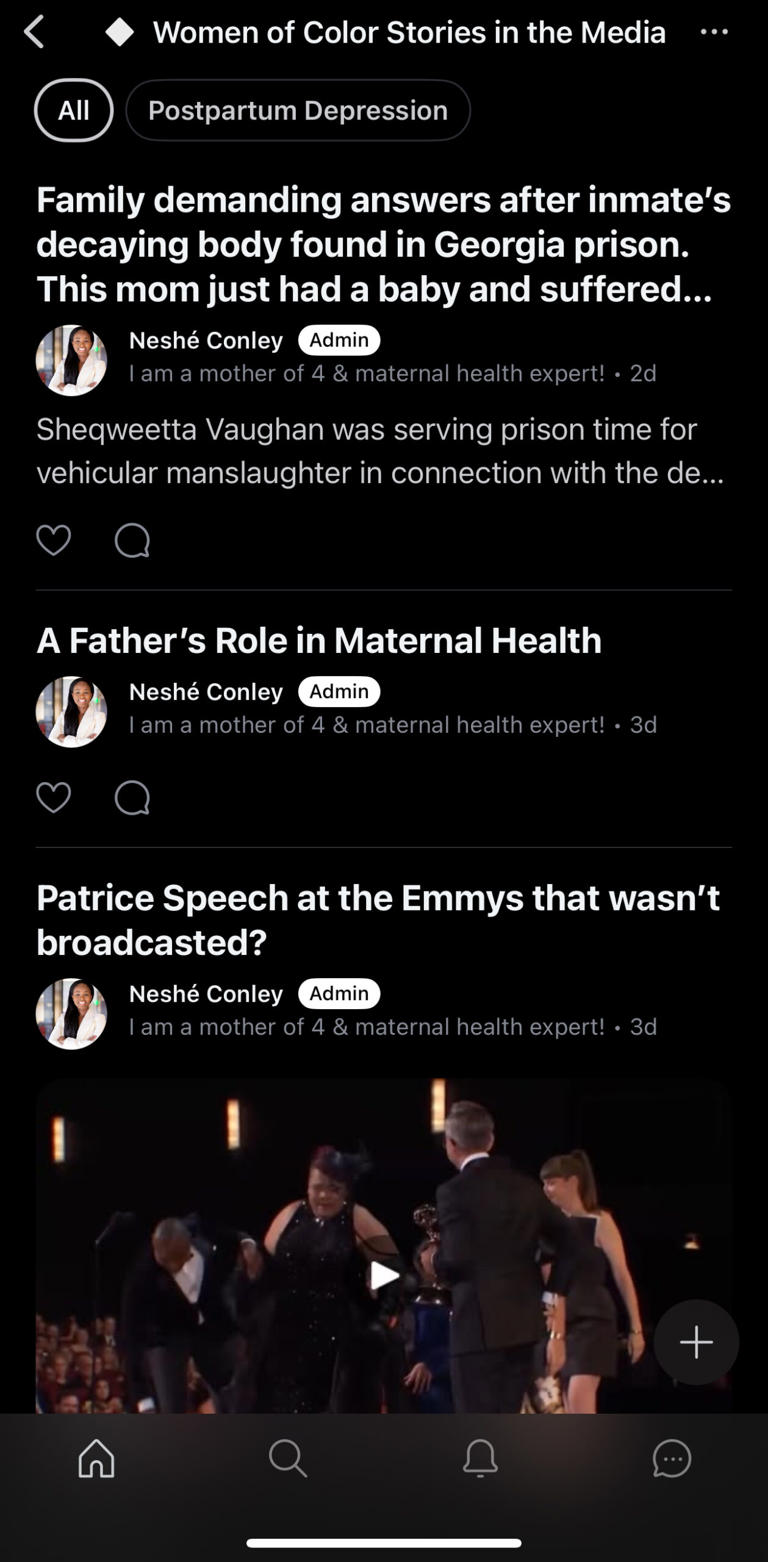Open the three-dot overflow menu

[x=714, y=32]
